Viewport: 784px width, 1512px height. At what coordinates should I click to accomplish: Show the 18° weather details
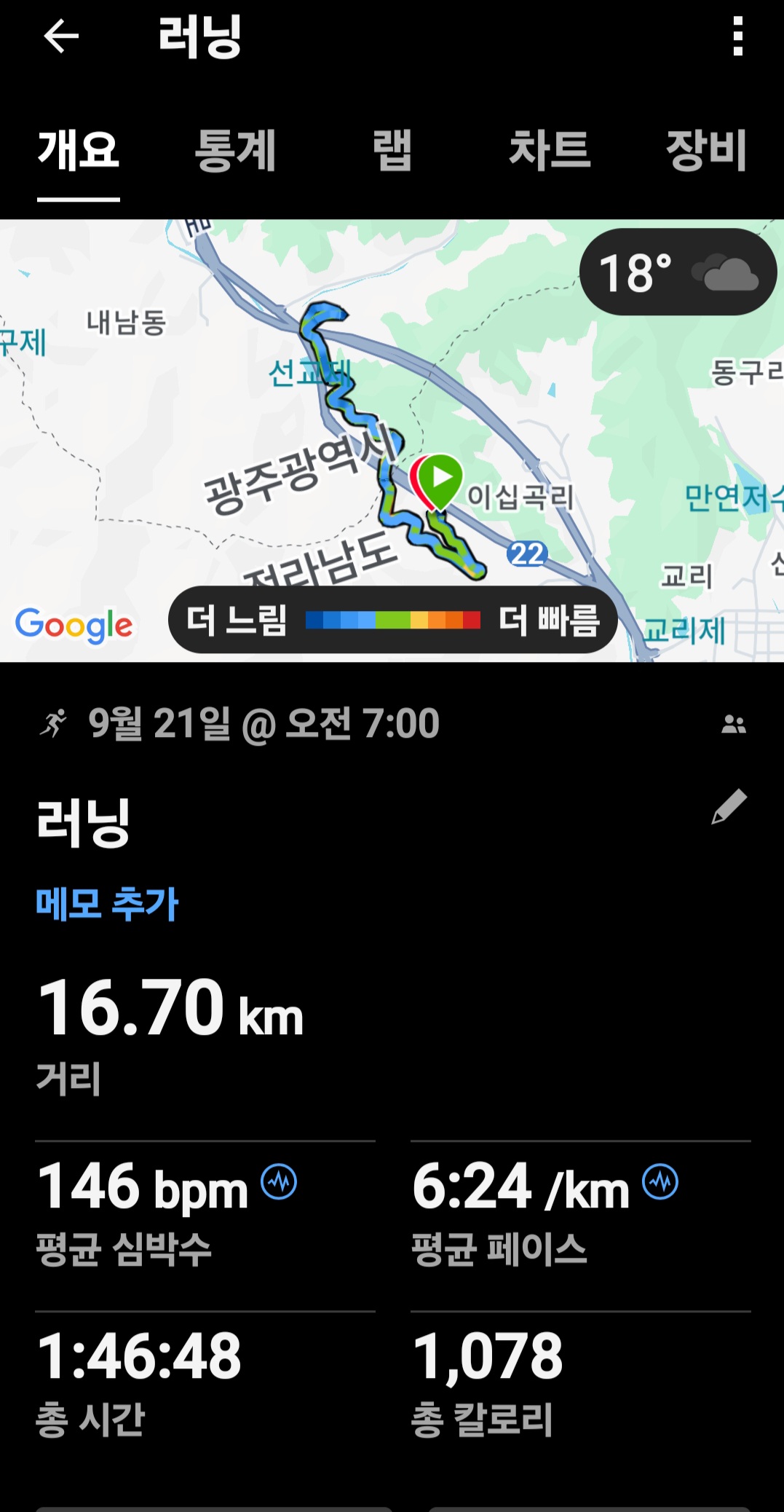(x=678, y=272)
